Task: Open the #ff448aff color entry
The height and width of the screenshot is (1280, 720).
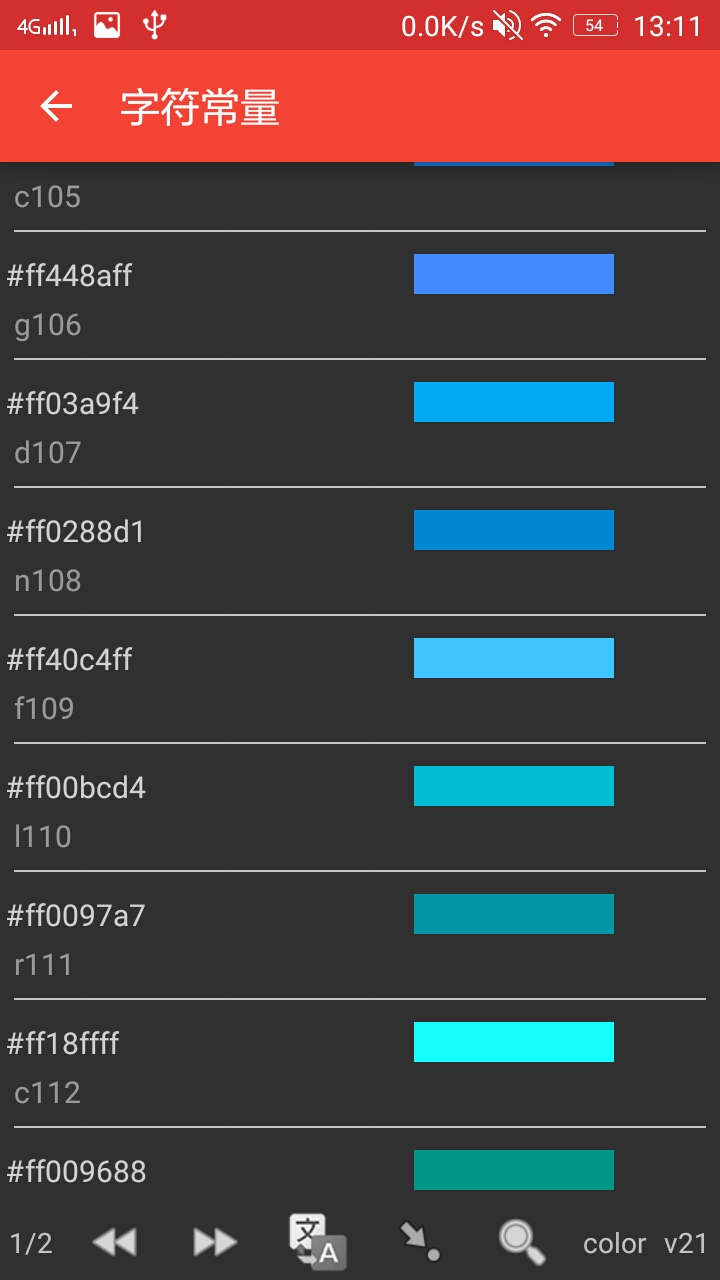Action: point(360,295)
